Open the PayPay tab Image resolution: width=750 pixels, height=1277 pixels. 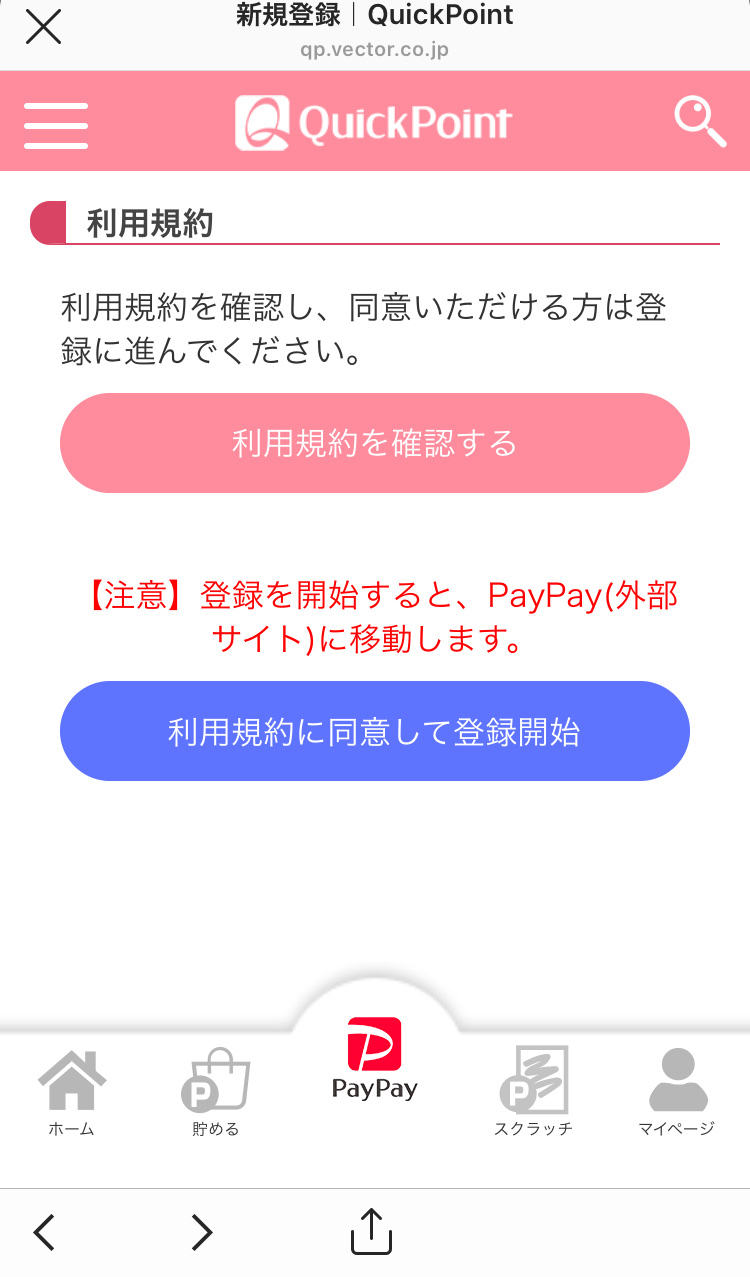click(375, 1059)
